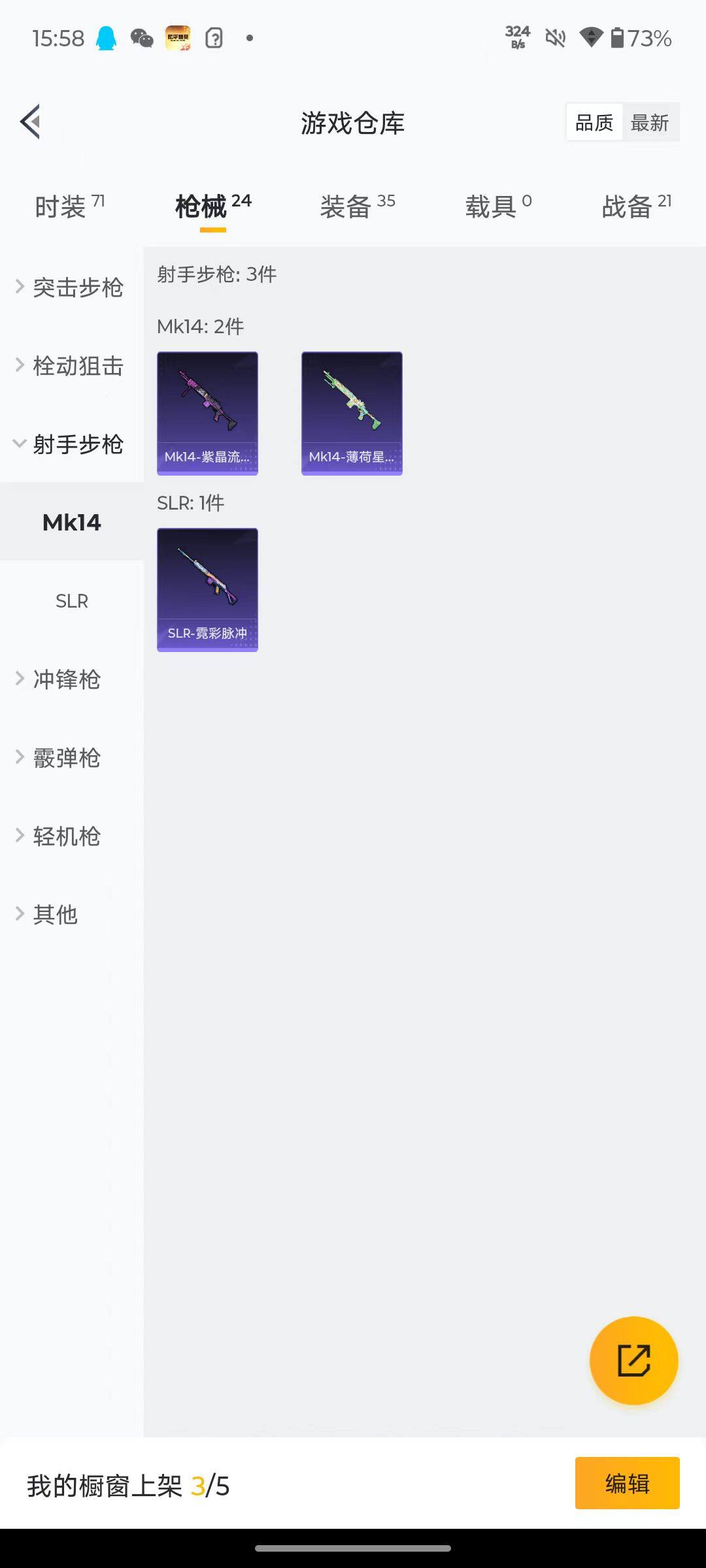Expand the 栓动狙击 category
The image size is (706, 1568).
[71, 366]
